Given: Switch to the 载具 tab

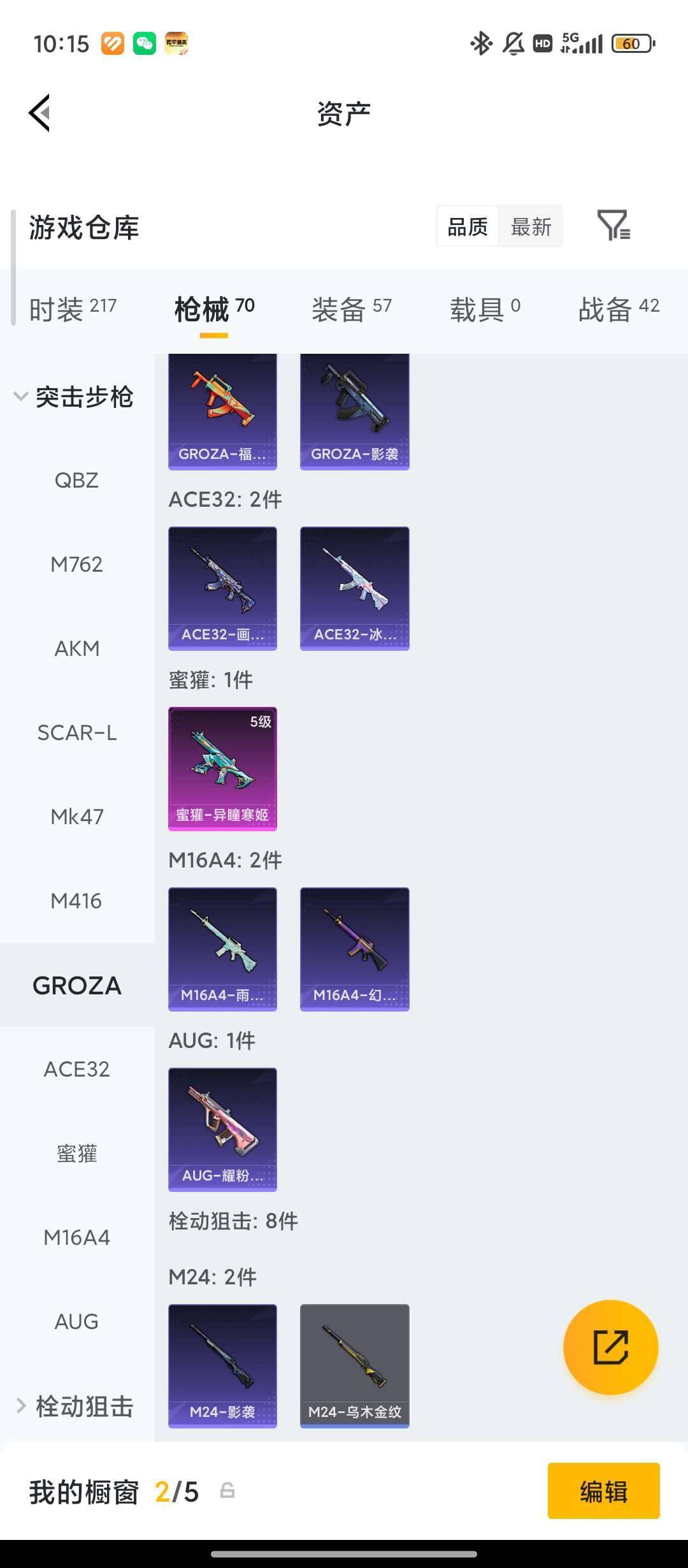Looking at the screenshot, I should pyautogui.click(x=485, y=309).
